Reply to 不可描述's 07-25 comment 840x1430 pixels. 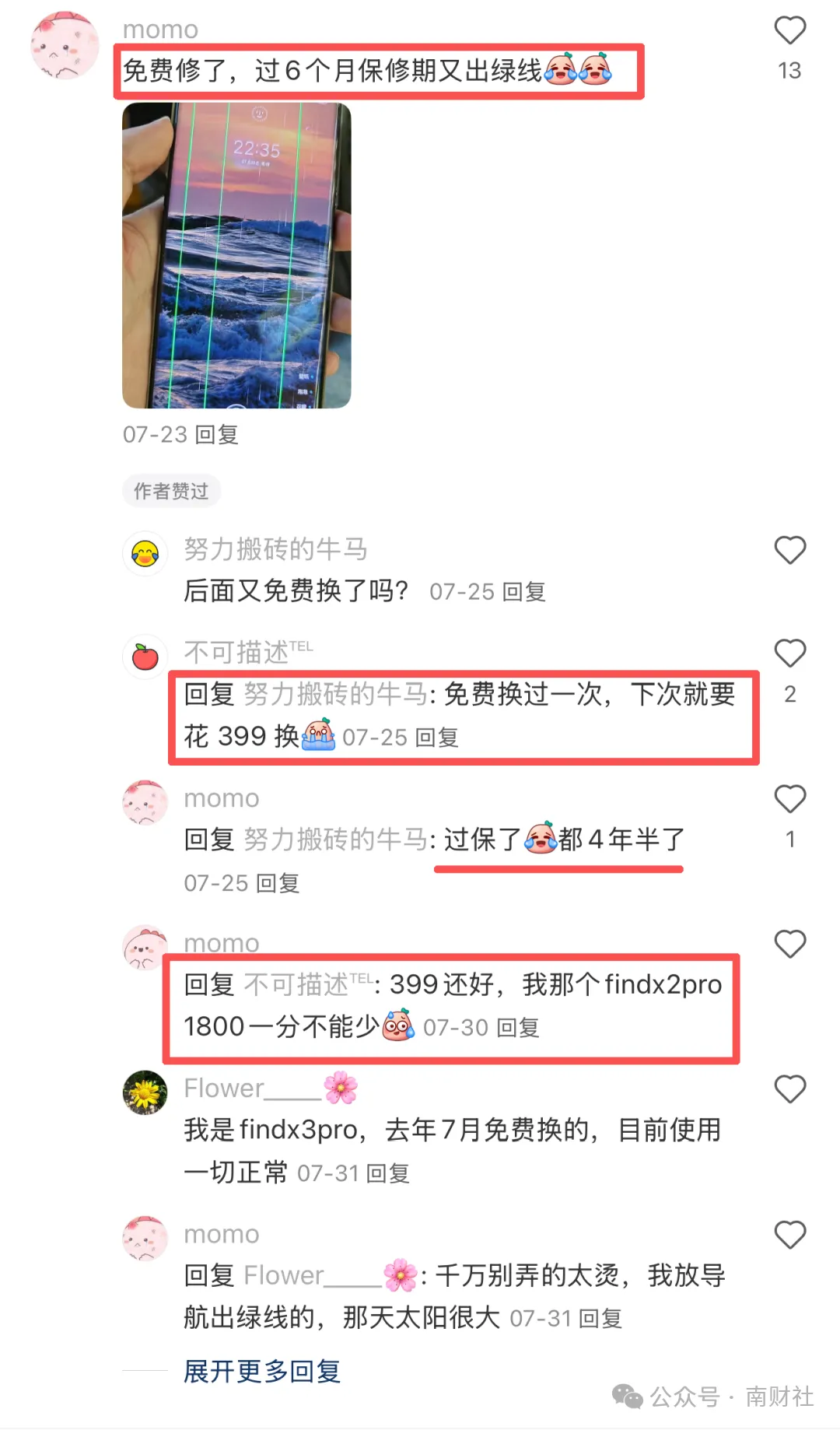[x=437, y=738]
